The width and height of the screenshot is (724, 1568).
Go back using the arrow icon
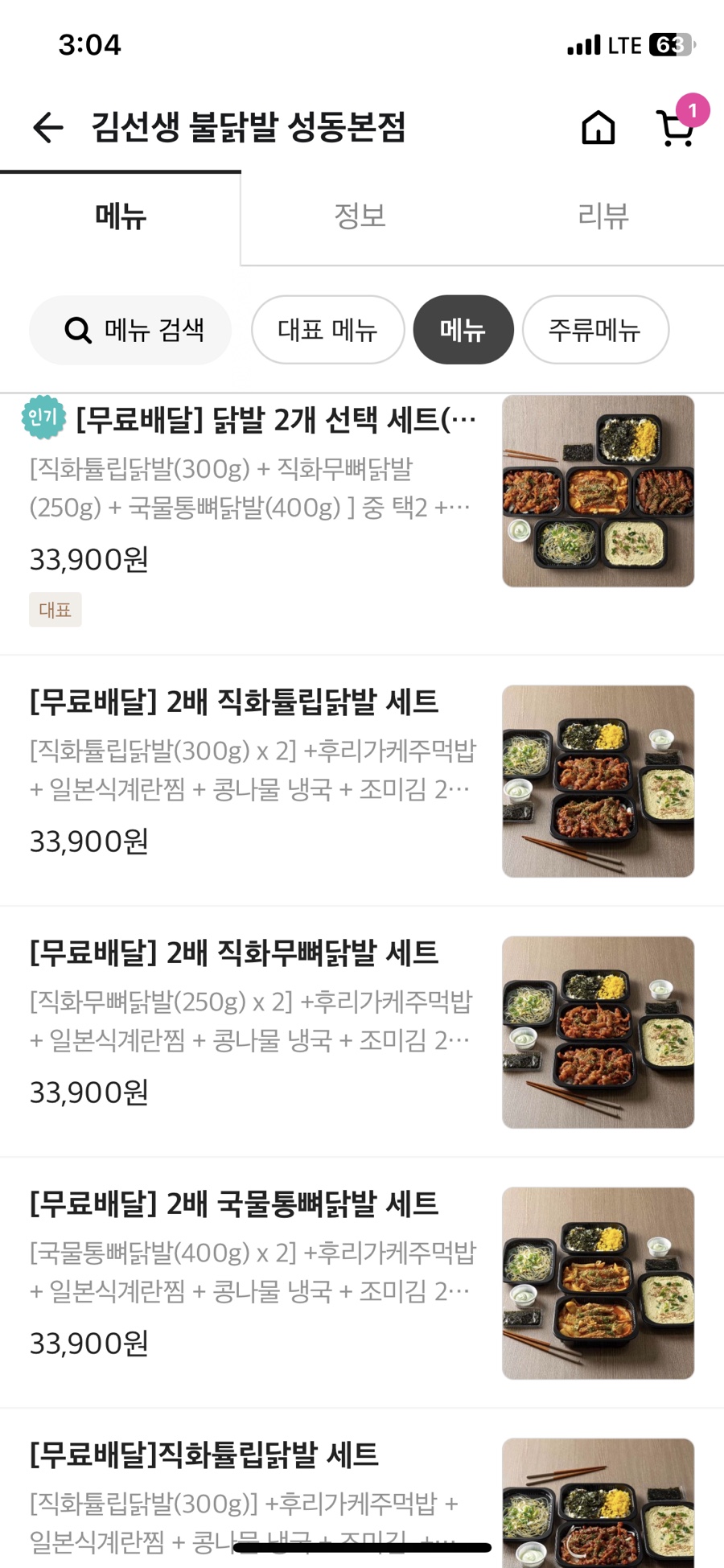[48, 127]
